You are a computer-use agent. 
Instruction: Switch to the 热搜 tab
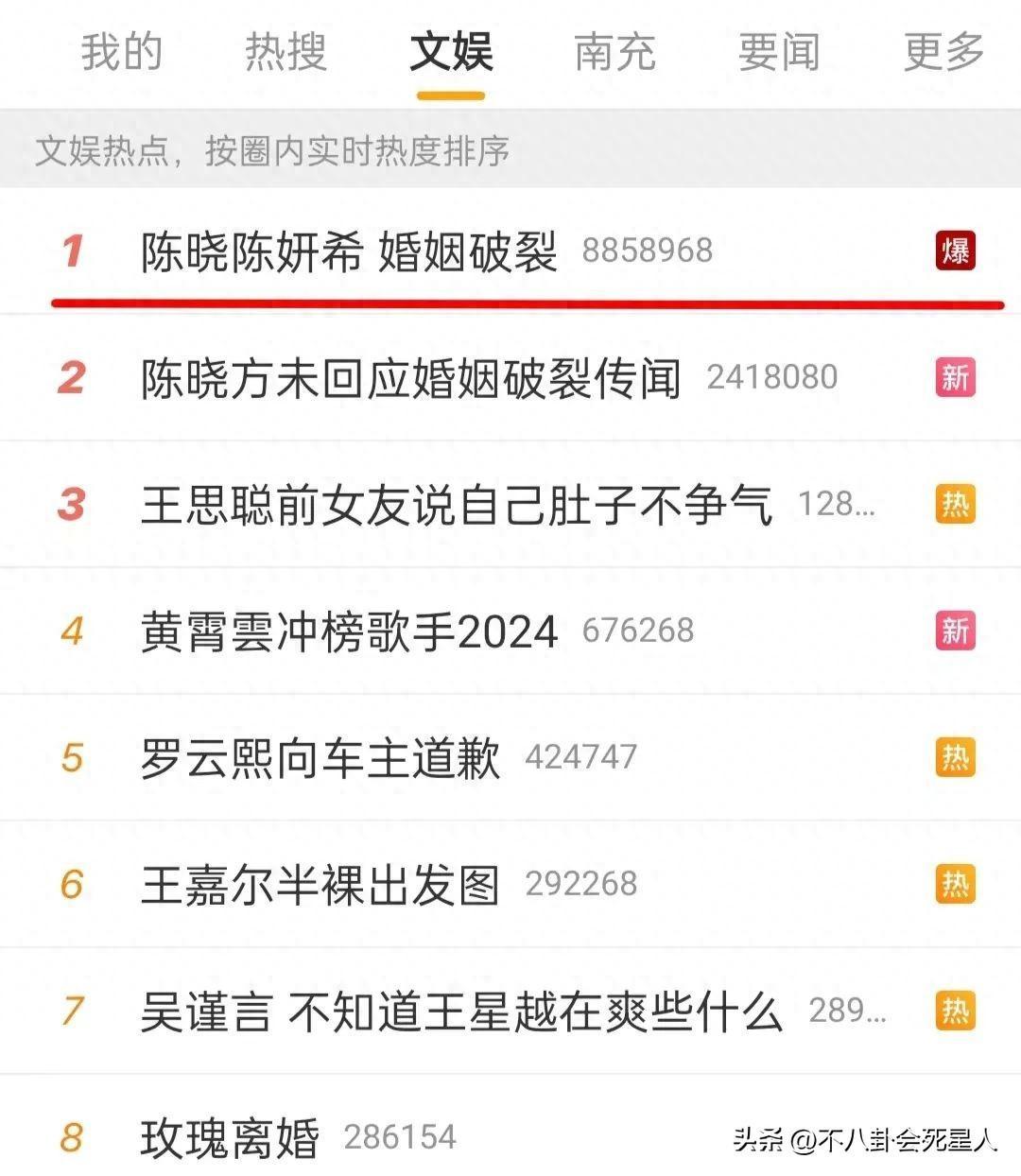286,52
